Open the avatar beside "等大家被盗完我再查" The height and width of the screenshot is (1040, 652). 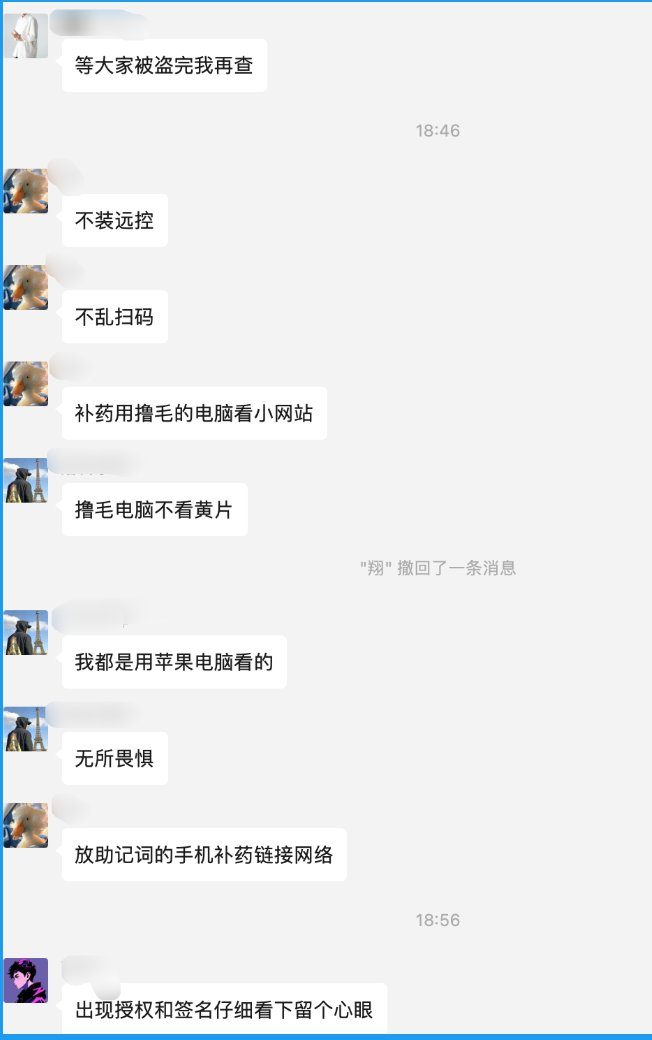coord(26,36)
